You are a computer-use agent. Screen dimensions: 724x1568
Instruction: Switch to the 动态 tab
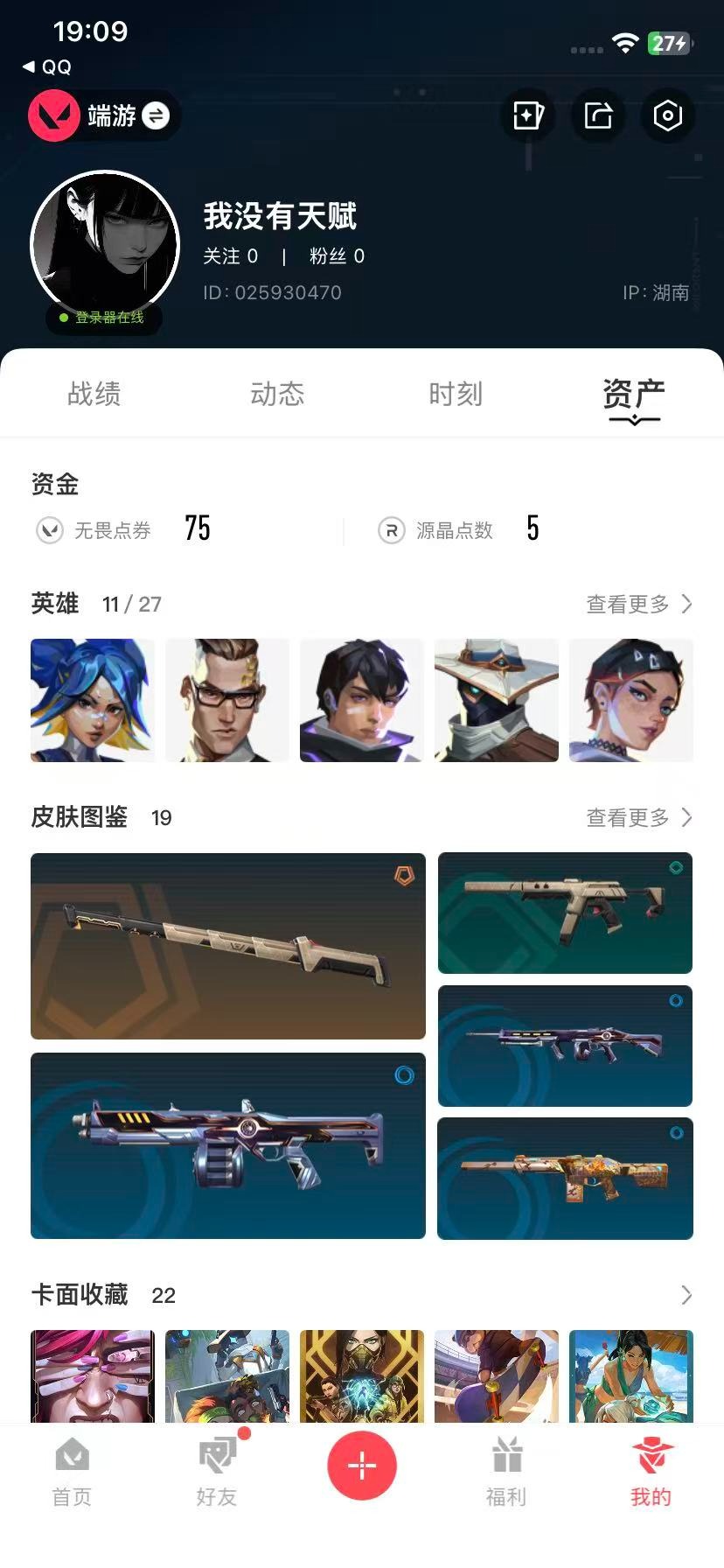click(x=277, y=394)
